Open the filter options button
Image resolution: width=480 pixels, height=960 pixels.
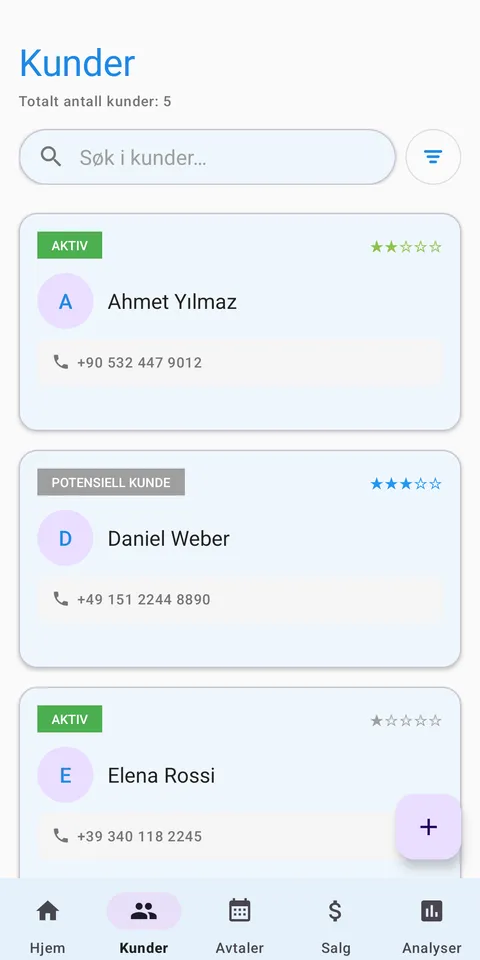coord(433,157)
